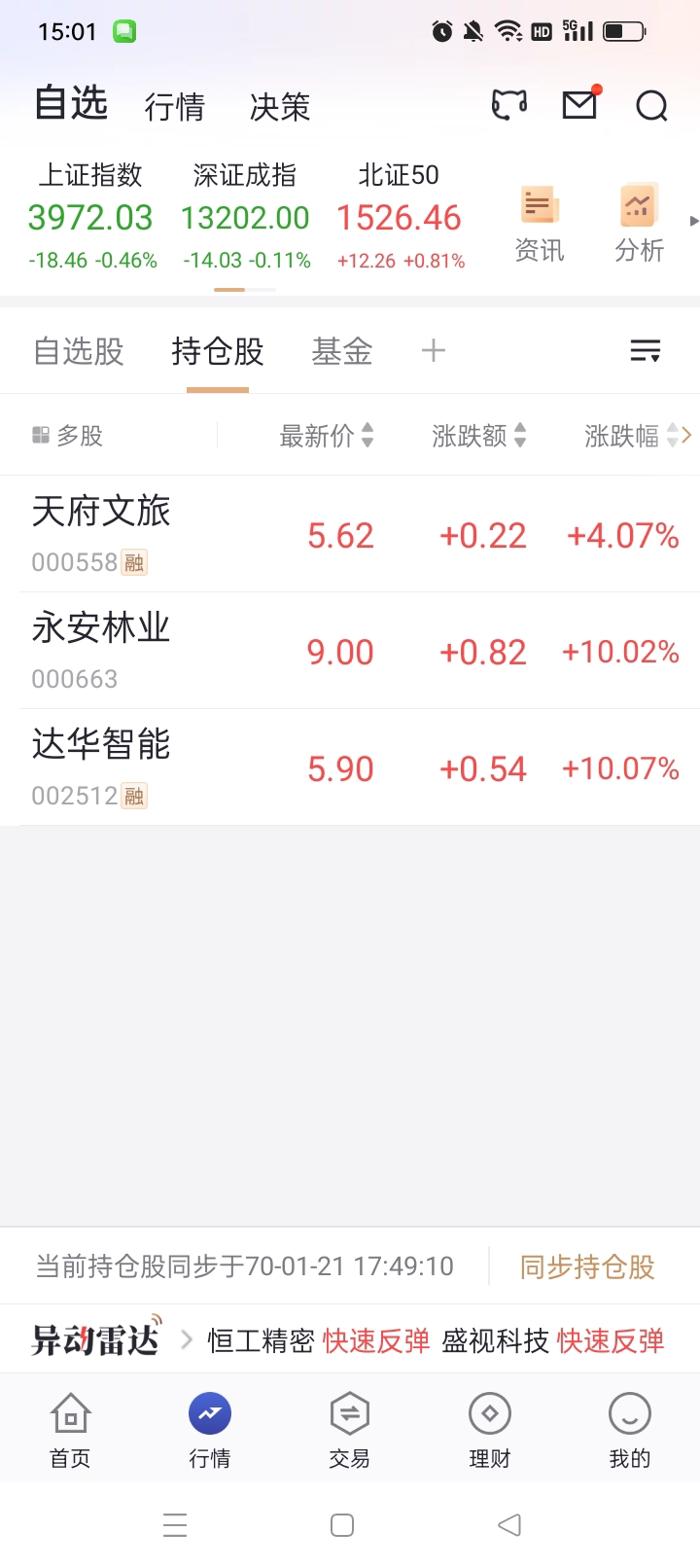Image resolution: width=700 pixels, height=1568 pixels.
Task: Switch to the 决策 top tab
Action: tap(279, 106)
